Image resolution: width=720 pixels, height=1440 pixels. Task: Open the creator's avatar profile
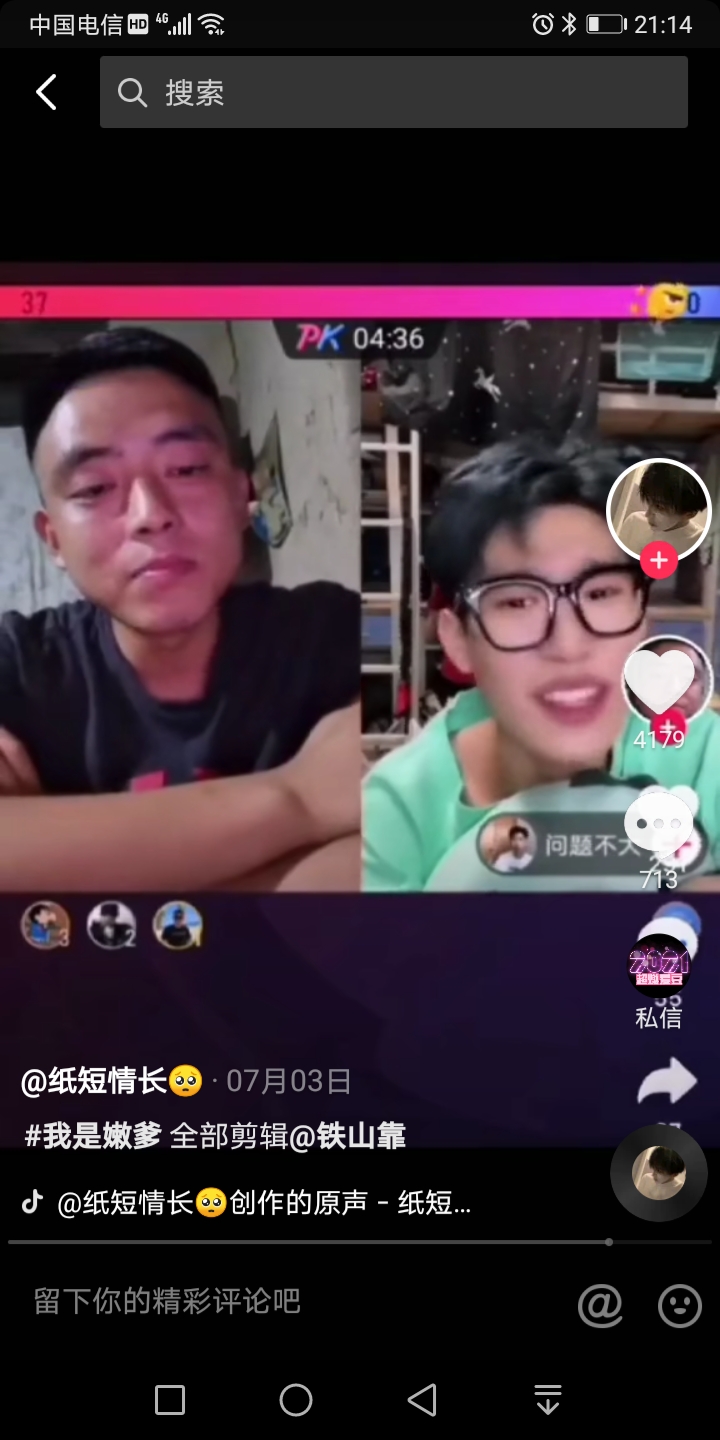pos(658,510)
